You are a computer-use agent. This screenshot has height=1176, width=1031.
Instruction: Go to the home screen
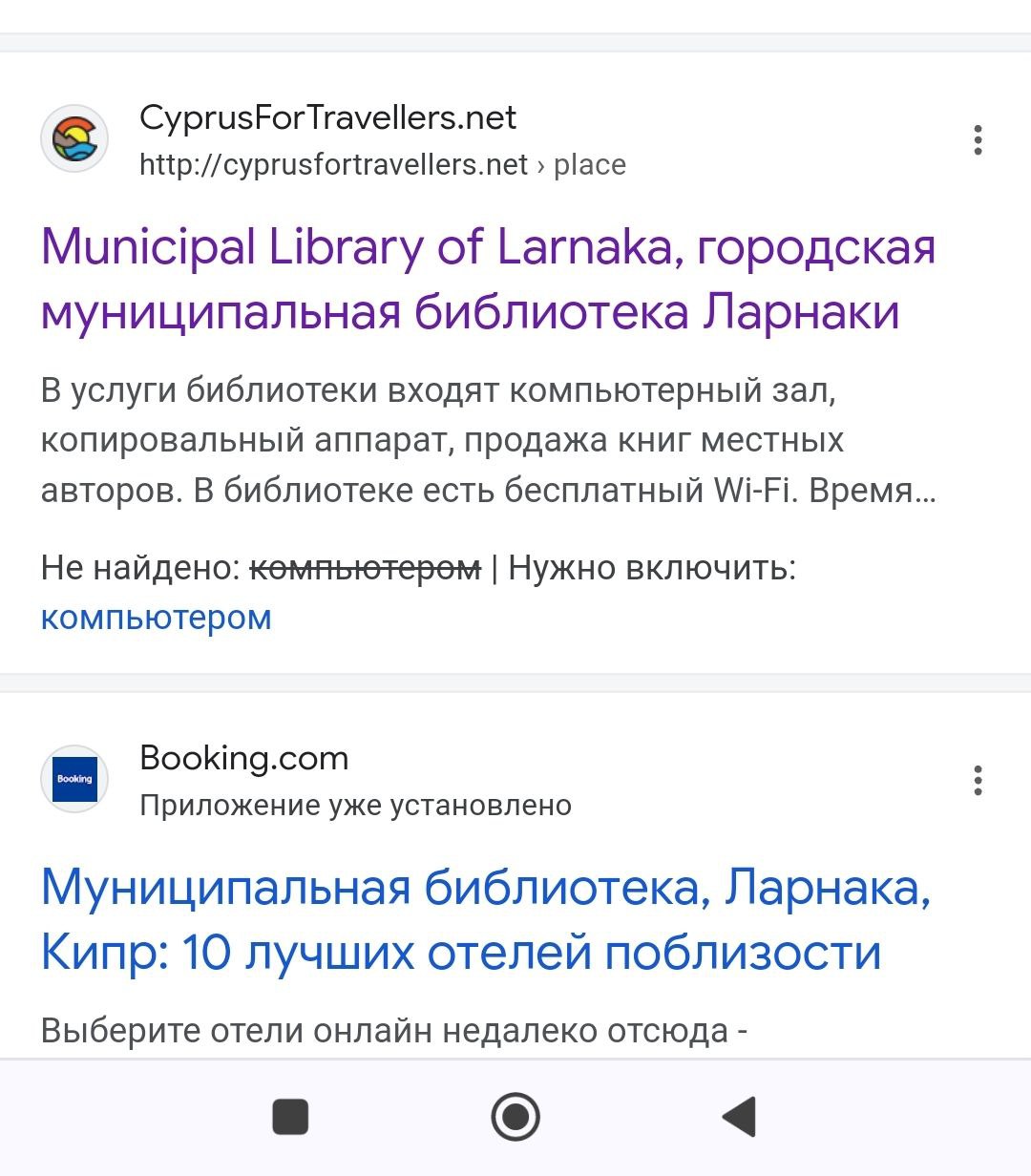tap(515, 1116)
